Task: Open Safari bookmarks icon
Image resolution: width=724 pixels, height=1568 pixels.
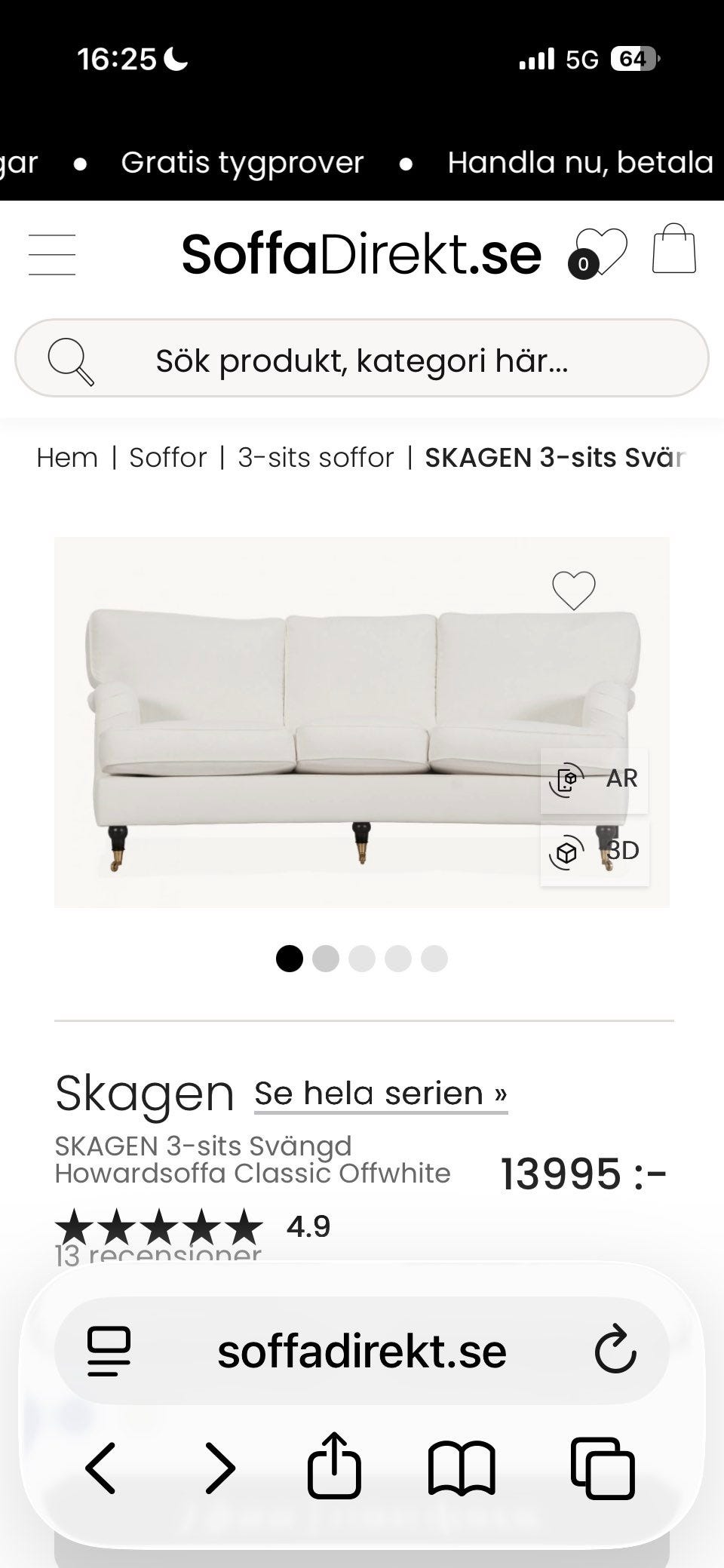Action: coord(464,1466)
